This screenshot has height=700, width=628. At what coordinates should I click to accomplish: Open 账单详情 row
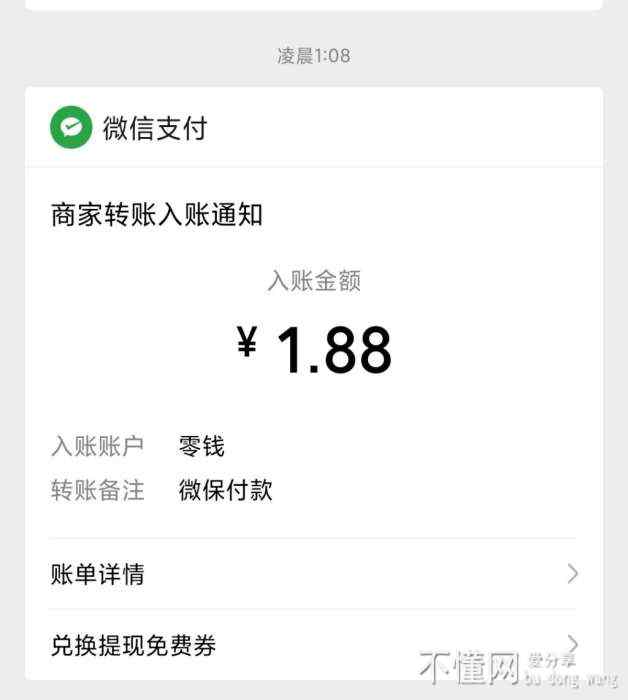click(314, 574)
